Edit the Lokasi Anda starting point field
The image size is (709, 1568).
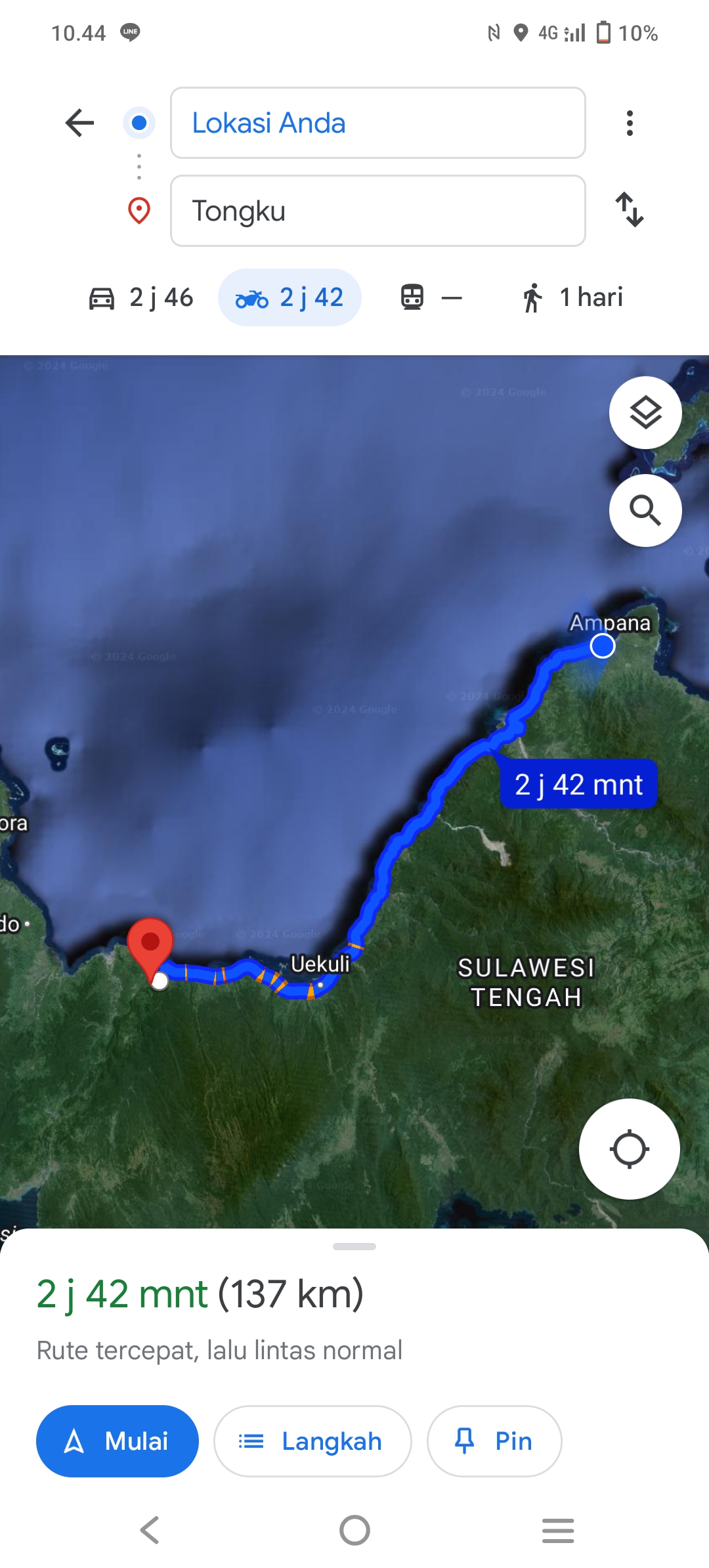tap(378, 123)
